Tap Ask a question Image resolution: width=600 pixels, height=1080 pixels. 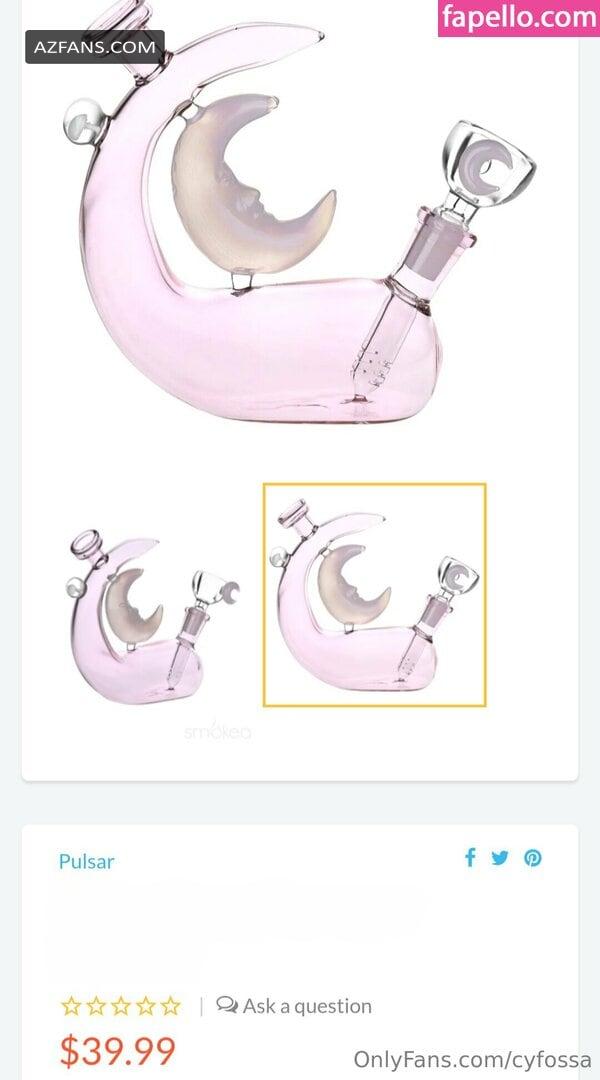click(294, 1006)
